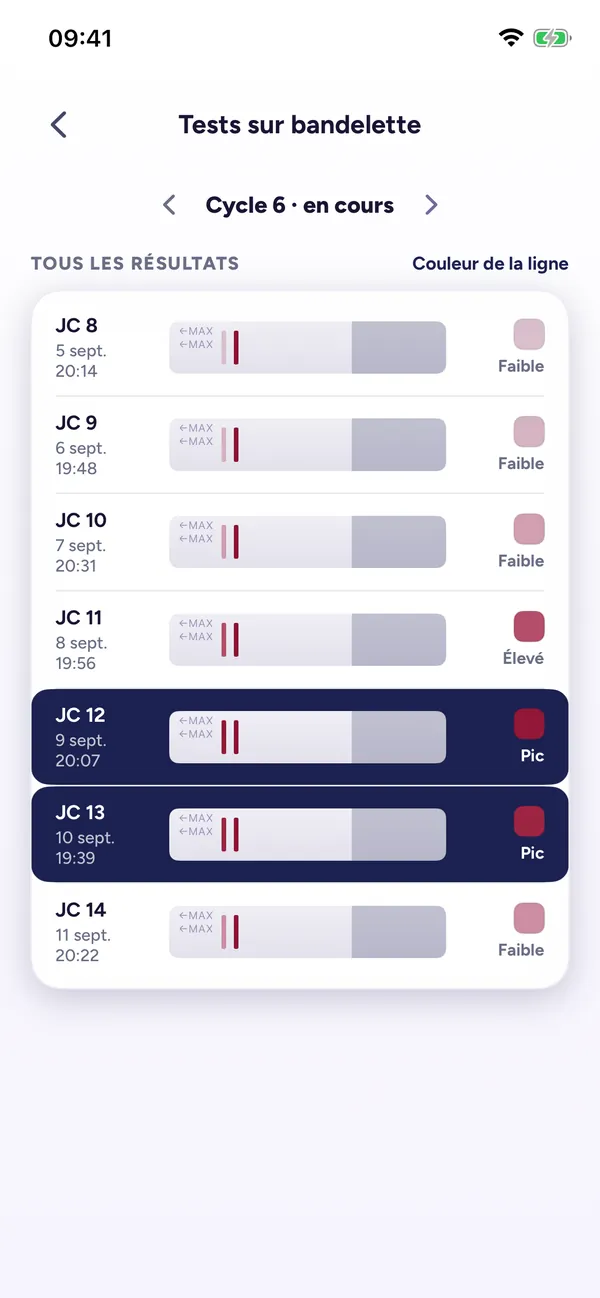
Task: Go to the previous cycle
Action: 169,205
